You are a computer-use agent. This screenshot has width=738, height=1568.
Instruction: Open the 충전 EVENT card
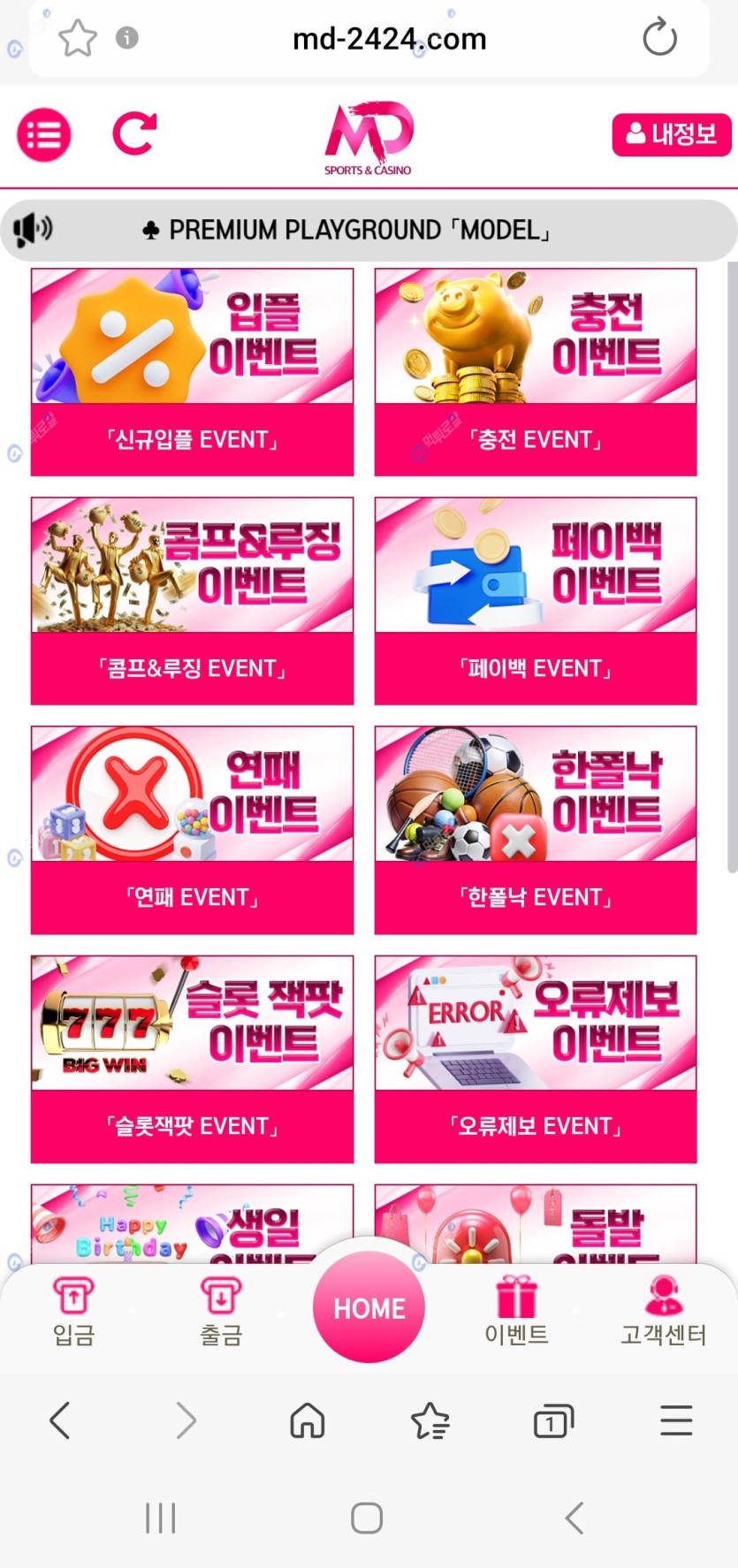tap(535, 372)
